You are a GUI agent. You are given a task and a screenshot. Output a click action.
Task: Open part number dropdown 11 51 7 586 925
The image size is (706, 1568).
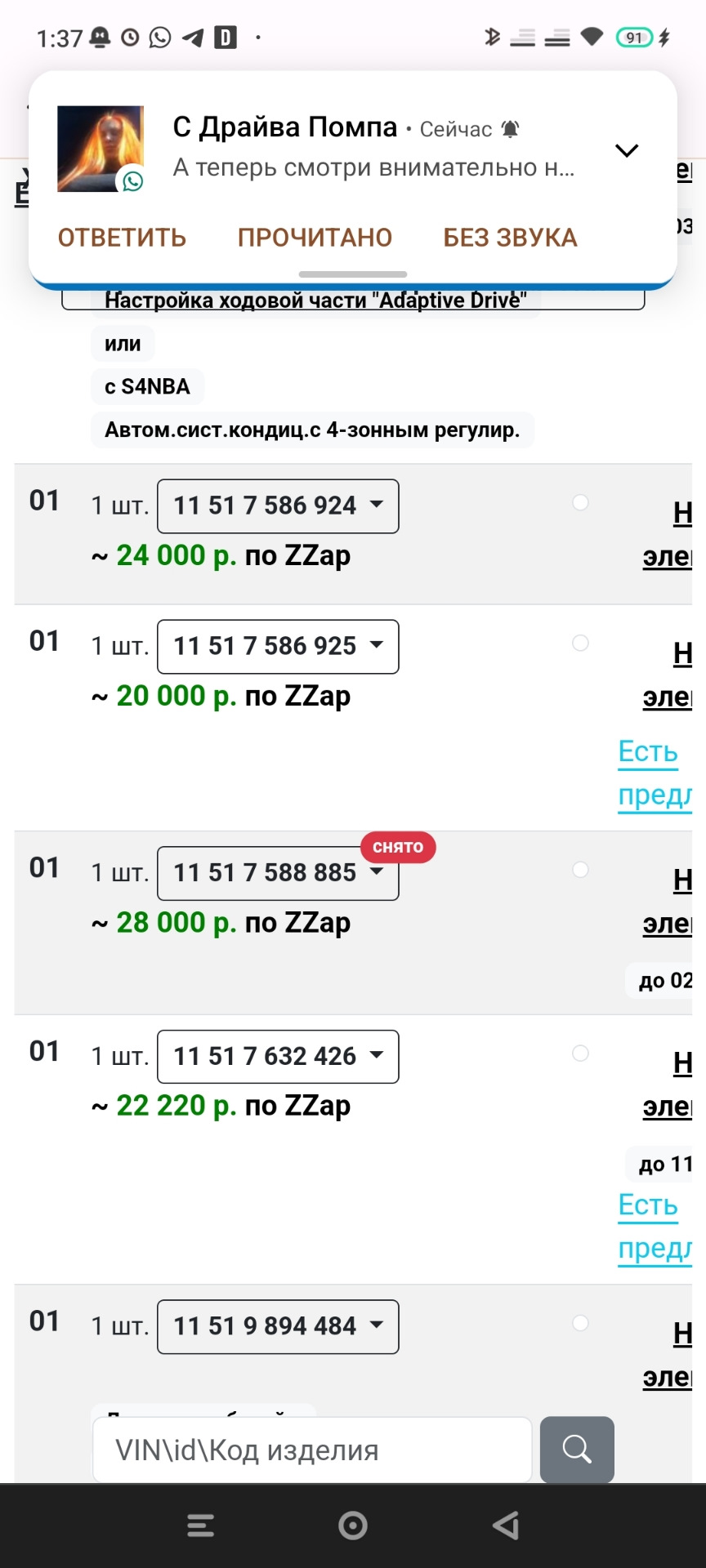(x=278, y=647)
